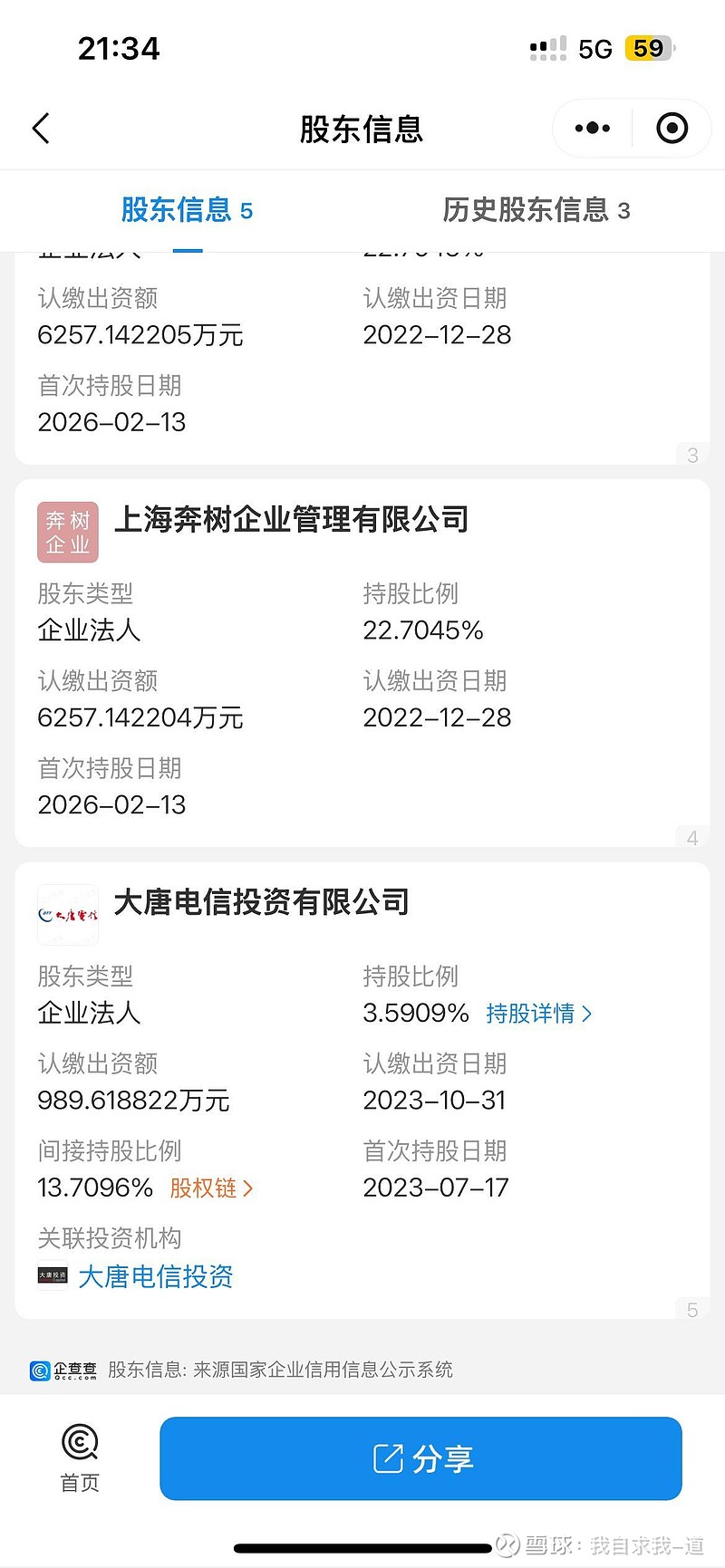Viewport: 725px width, 1568px height.
Task: Open the 大唐电信投资 related institution entry
Action: 154,1275
